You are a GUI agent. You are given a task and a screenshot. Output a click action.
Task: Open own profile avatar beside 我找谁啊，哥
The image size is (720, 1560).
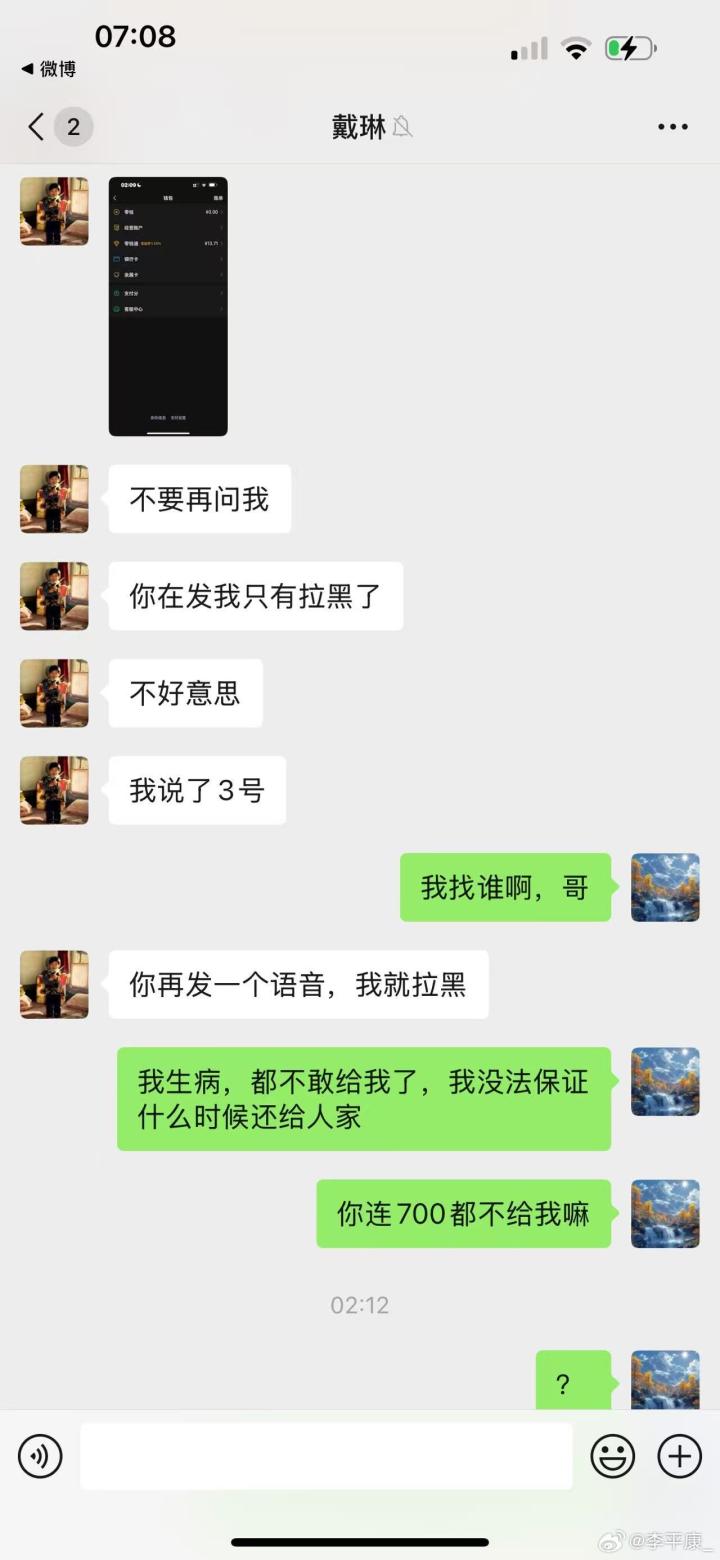click(665, 887)
